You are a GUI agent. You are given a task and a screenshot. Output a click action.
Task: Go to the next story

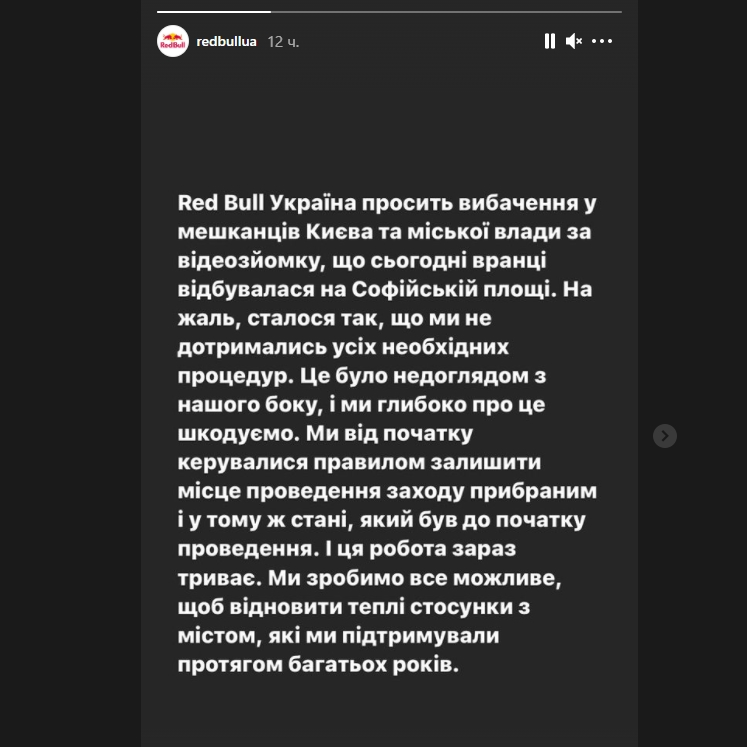664,436
